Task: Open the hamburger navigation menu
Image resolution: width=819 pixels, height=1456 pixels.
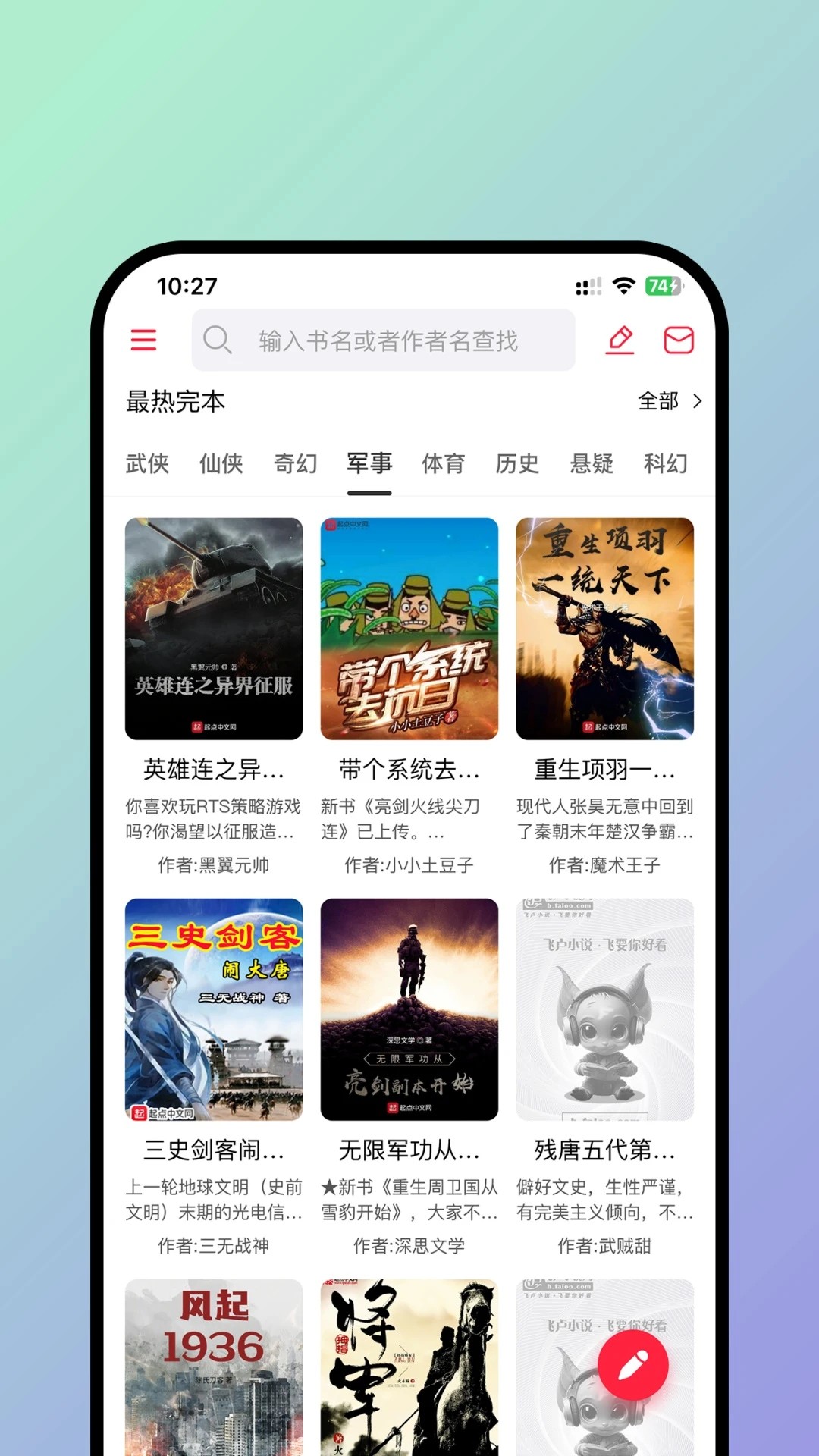Action: click(144, 340)
